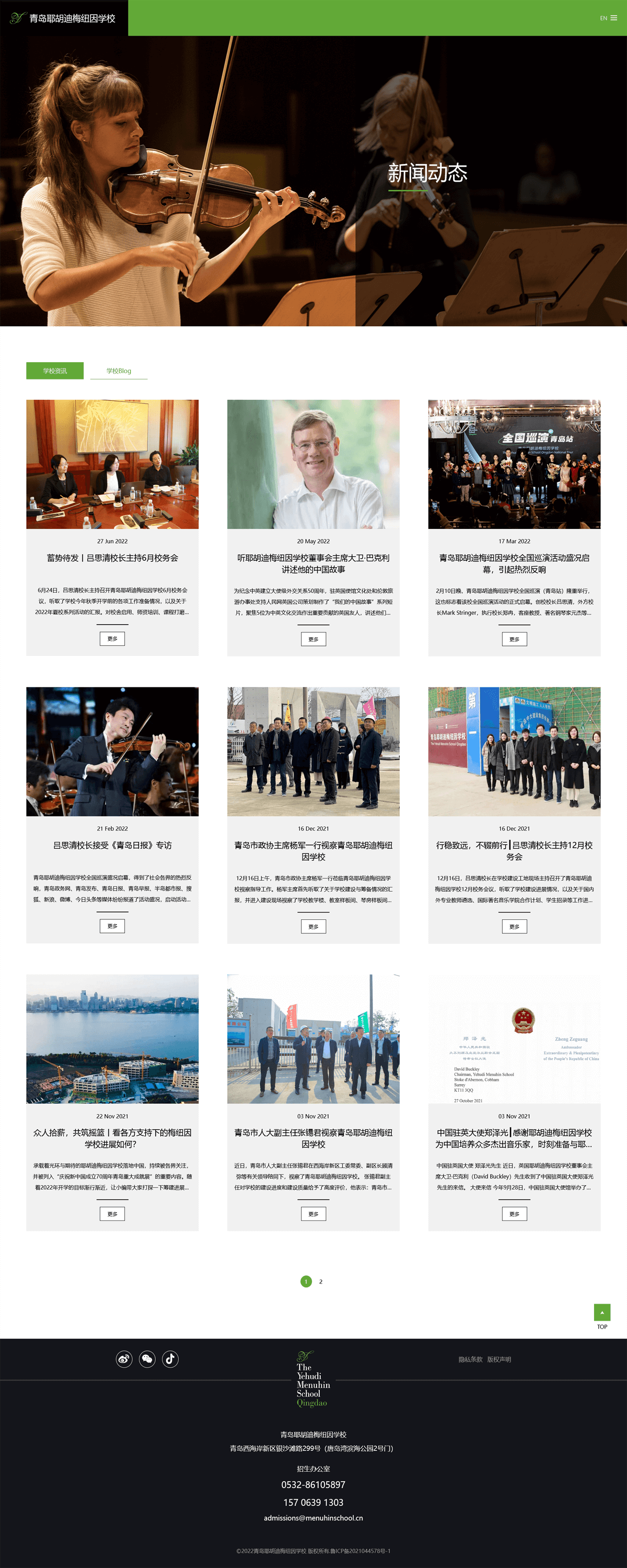Open the Weibo icon in footer
The height and width of the screenshot is (1568, 627).
(x=124, y=1358)
